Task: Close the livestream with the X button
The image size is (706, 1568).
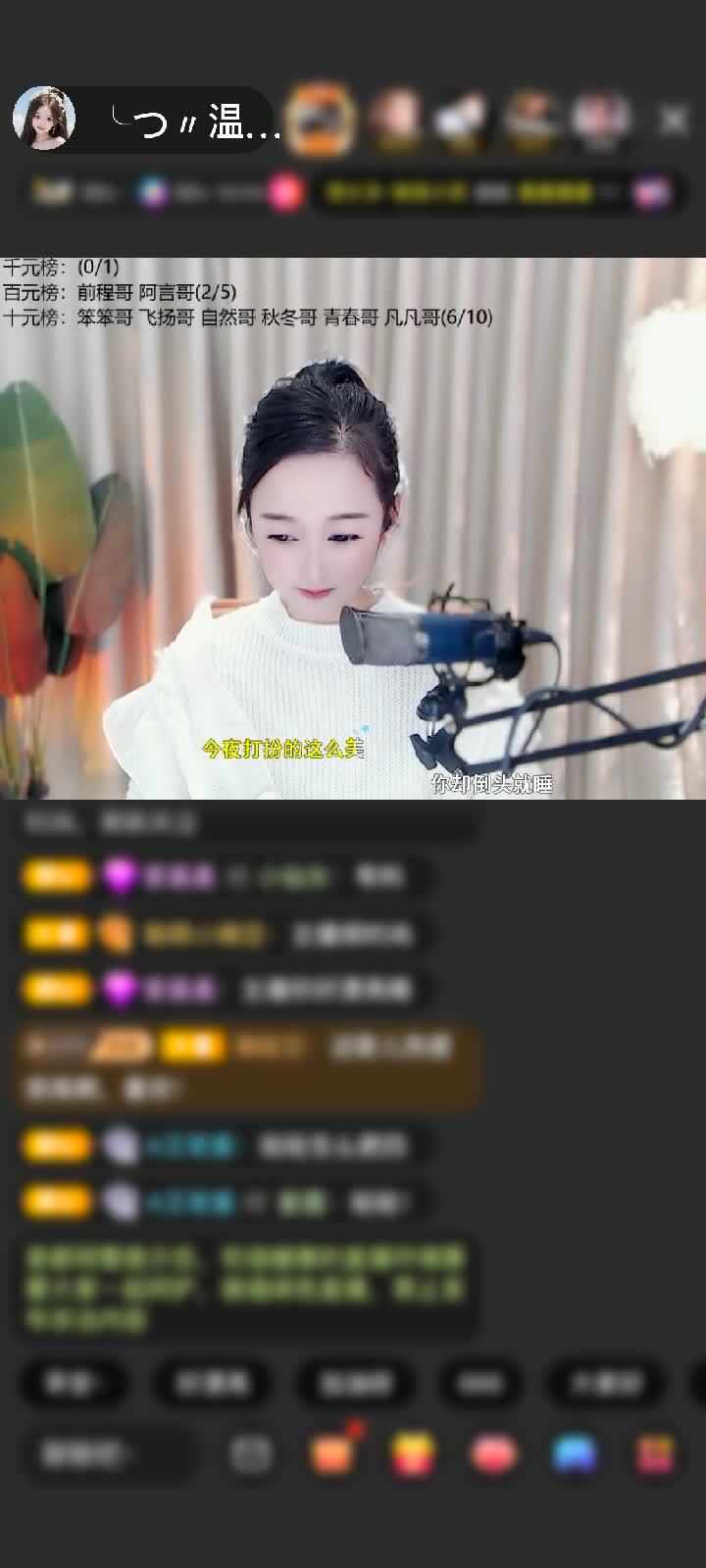Action: pyautogui.click(x=673, y=120)
